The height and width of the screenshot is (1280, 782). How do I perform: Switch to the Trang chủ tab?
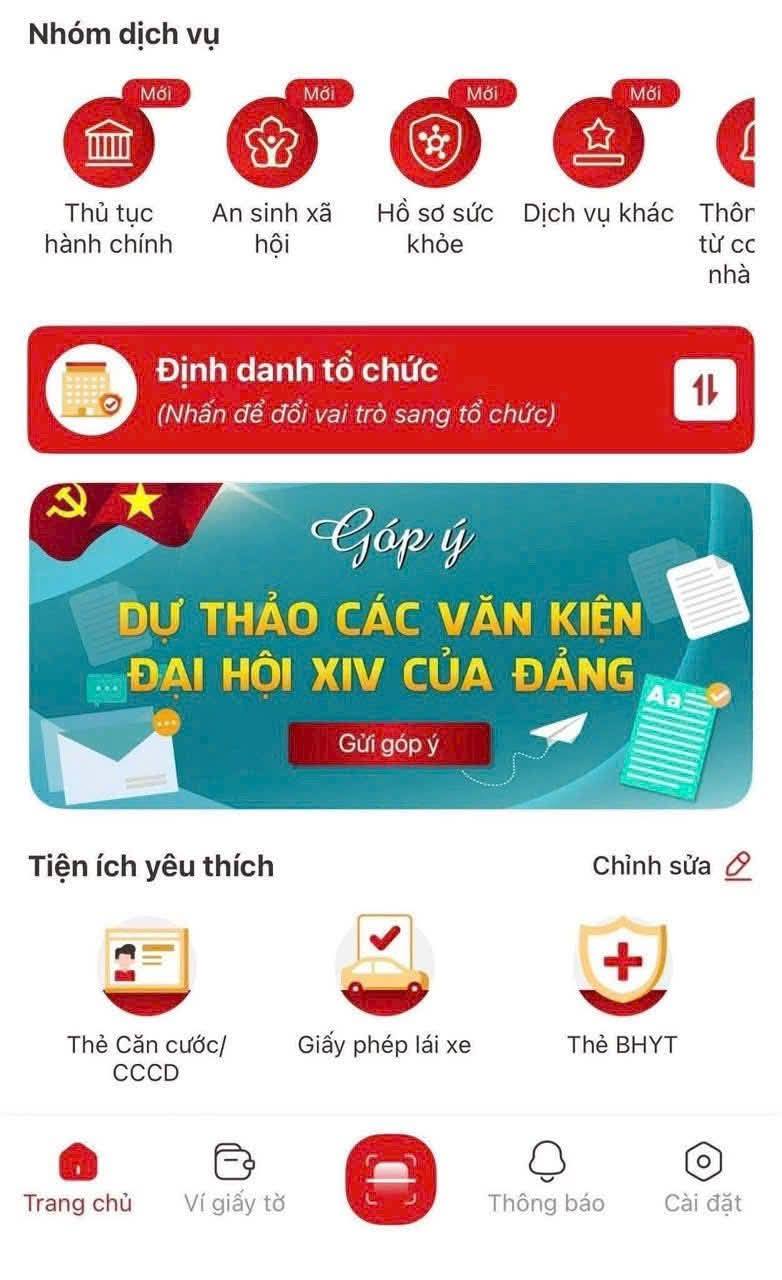77,1180
